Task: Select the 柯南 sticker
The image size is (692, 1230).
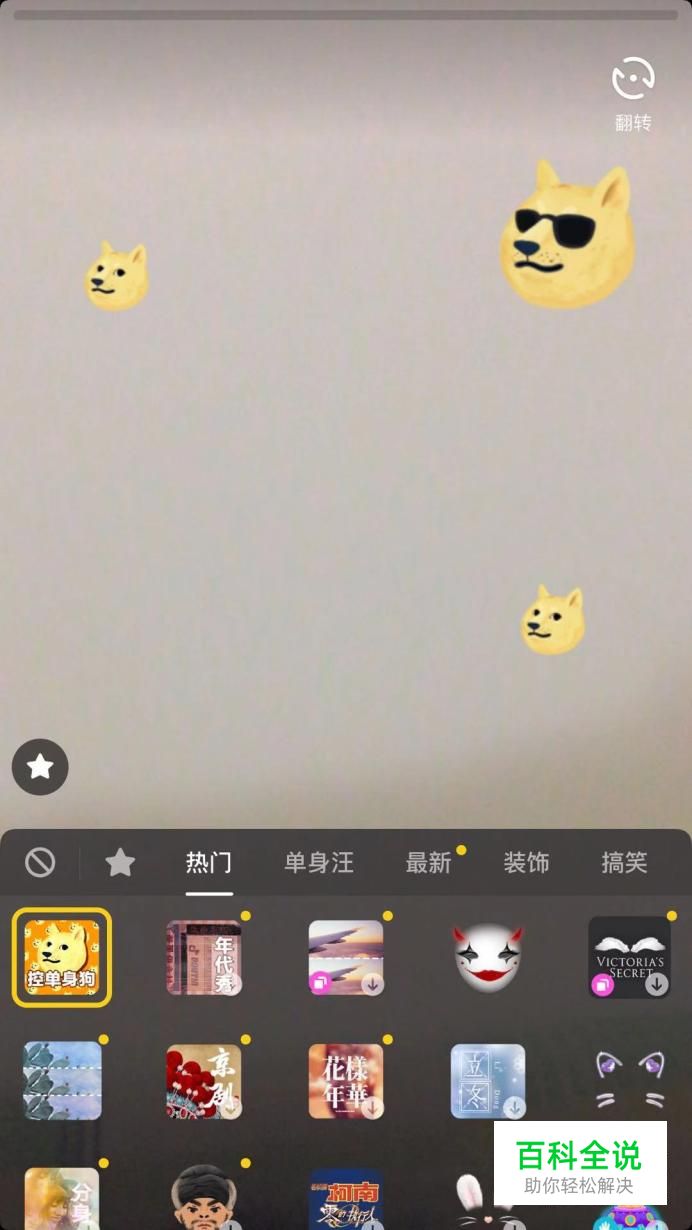Action: 346,1198
